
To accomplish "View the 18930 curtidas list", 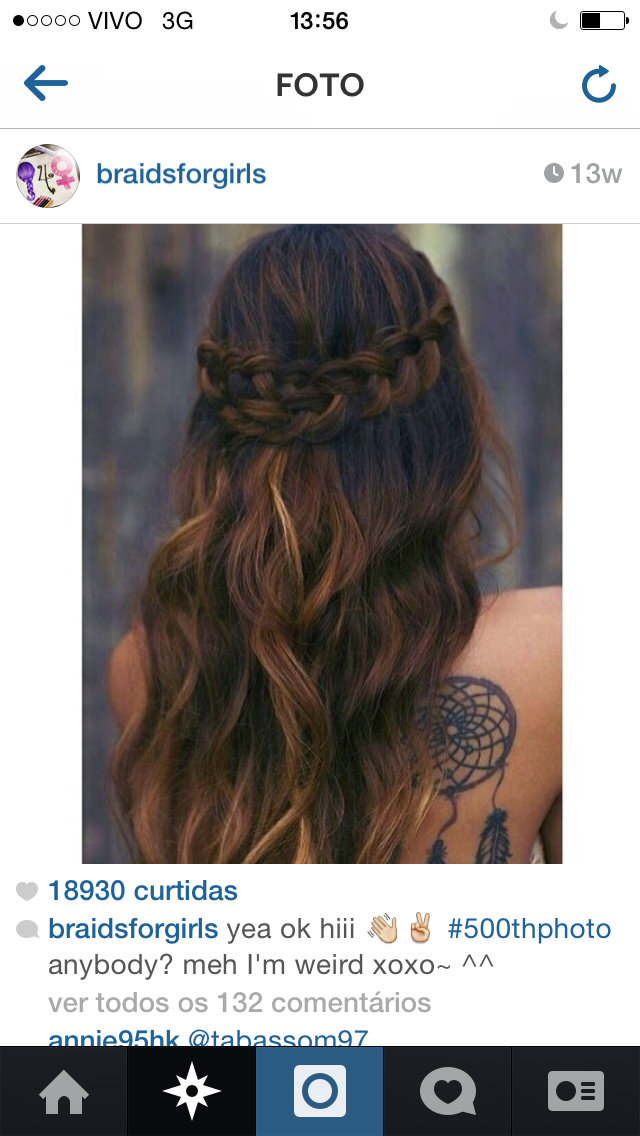I will click(x=143, y=890).
